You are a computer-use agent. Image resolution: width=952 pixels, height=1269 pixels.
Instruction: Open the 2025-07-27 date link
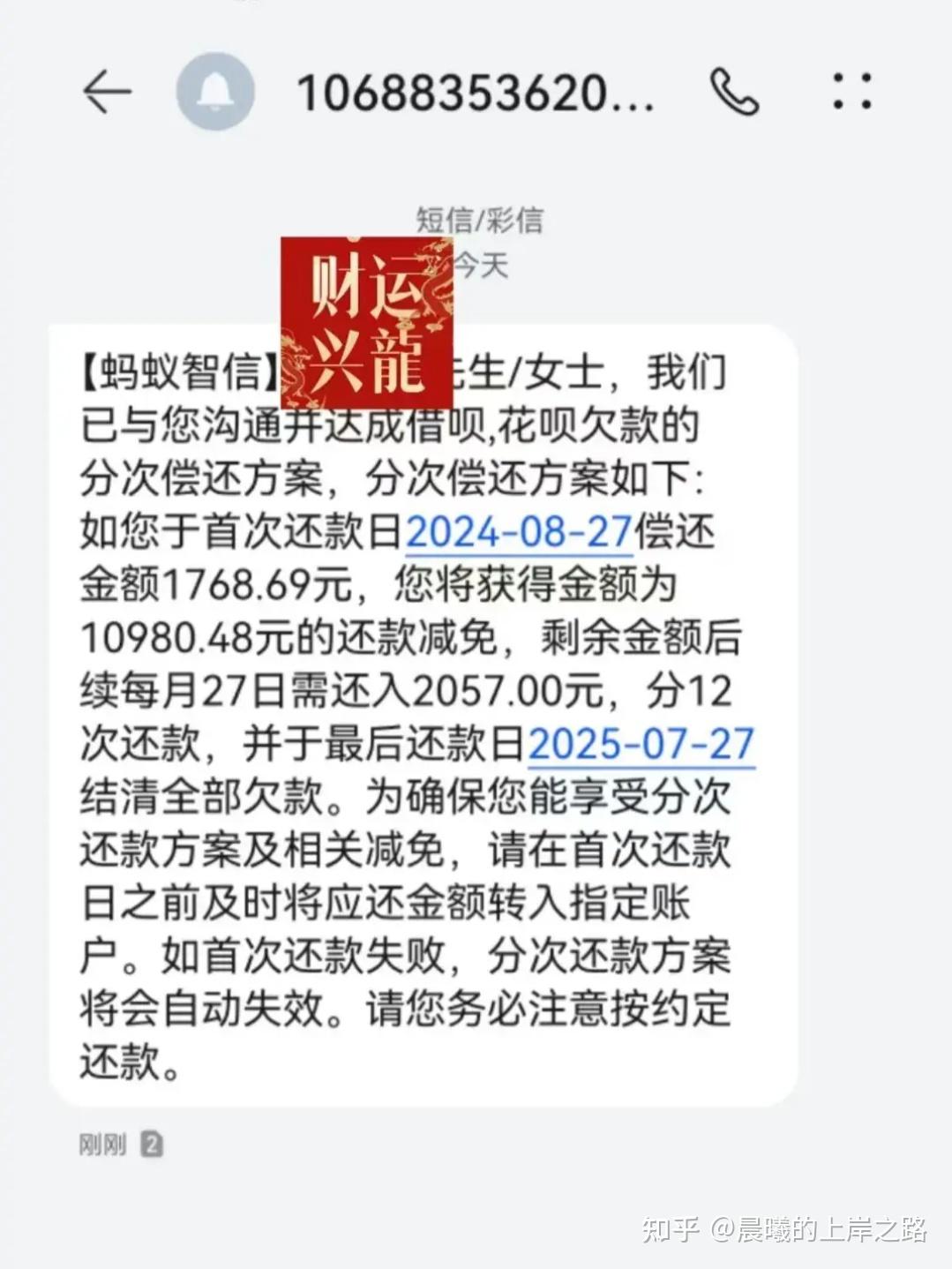click(x=640, y=744)
